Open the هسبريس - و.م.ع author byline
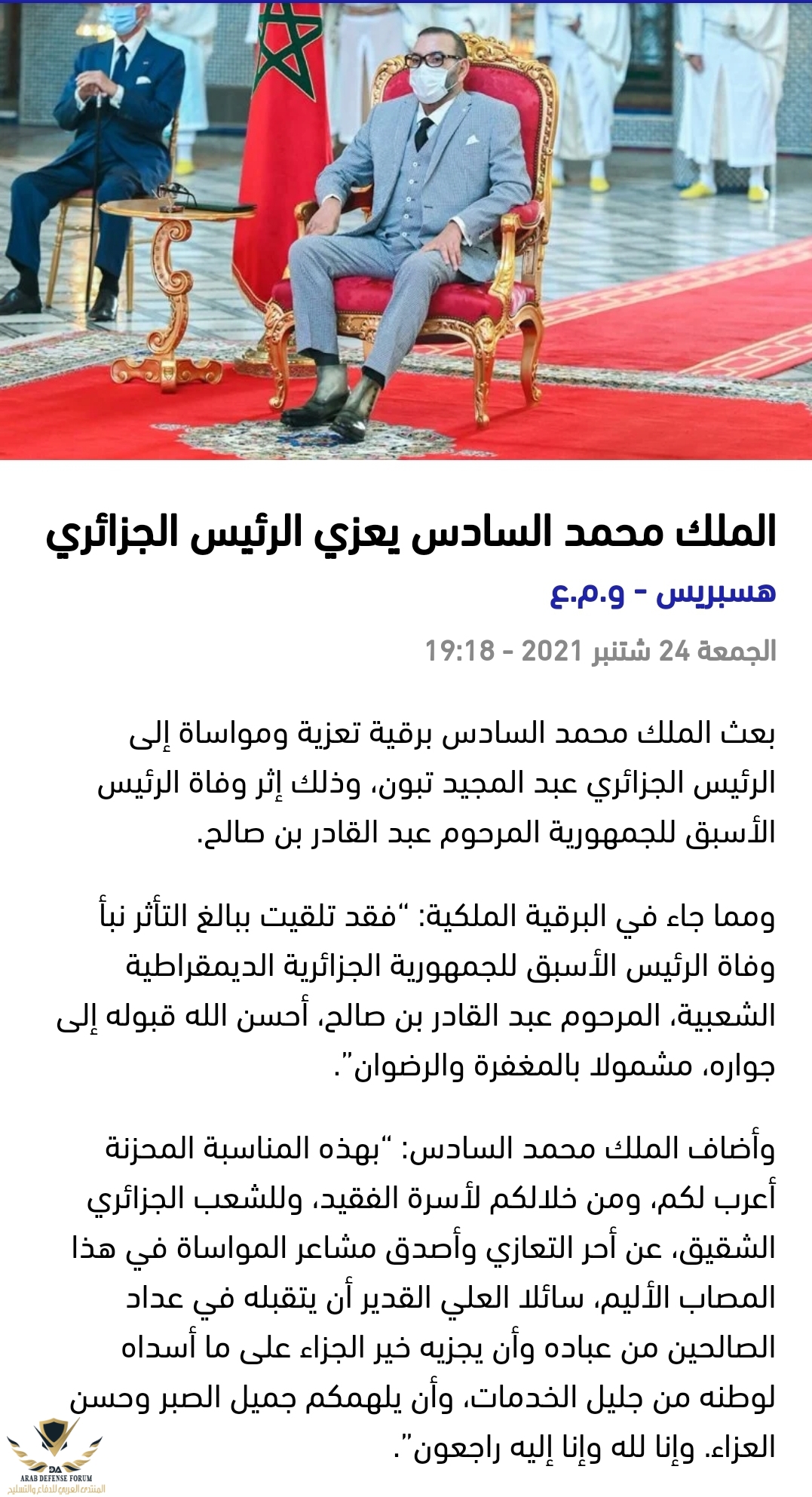This screenshot has width=812, height=1497. coord(662,594)
